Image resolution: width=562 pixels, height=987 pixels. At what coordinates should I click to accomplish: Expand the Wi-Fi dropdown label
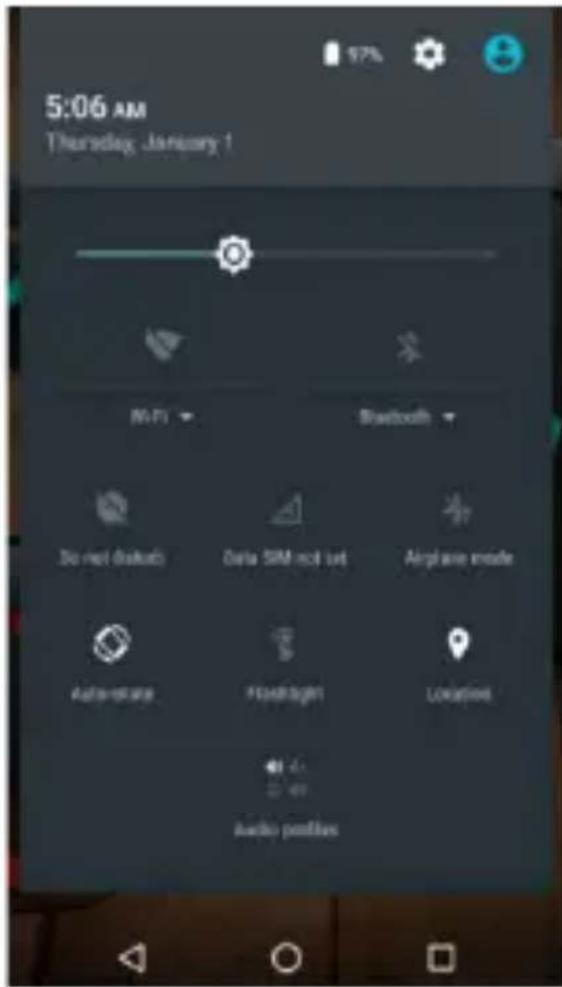(161, 417)
